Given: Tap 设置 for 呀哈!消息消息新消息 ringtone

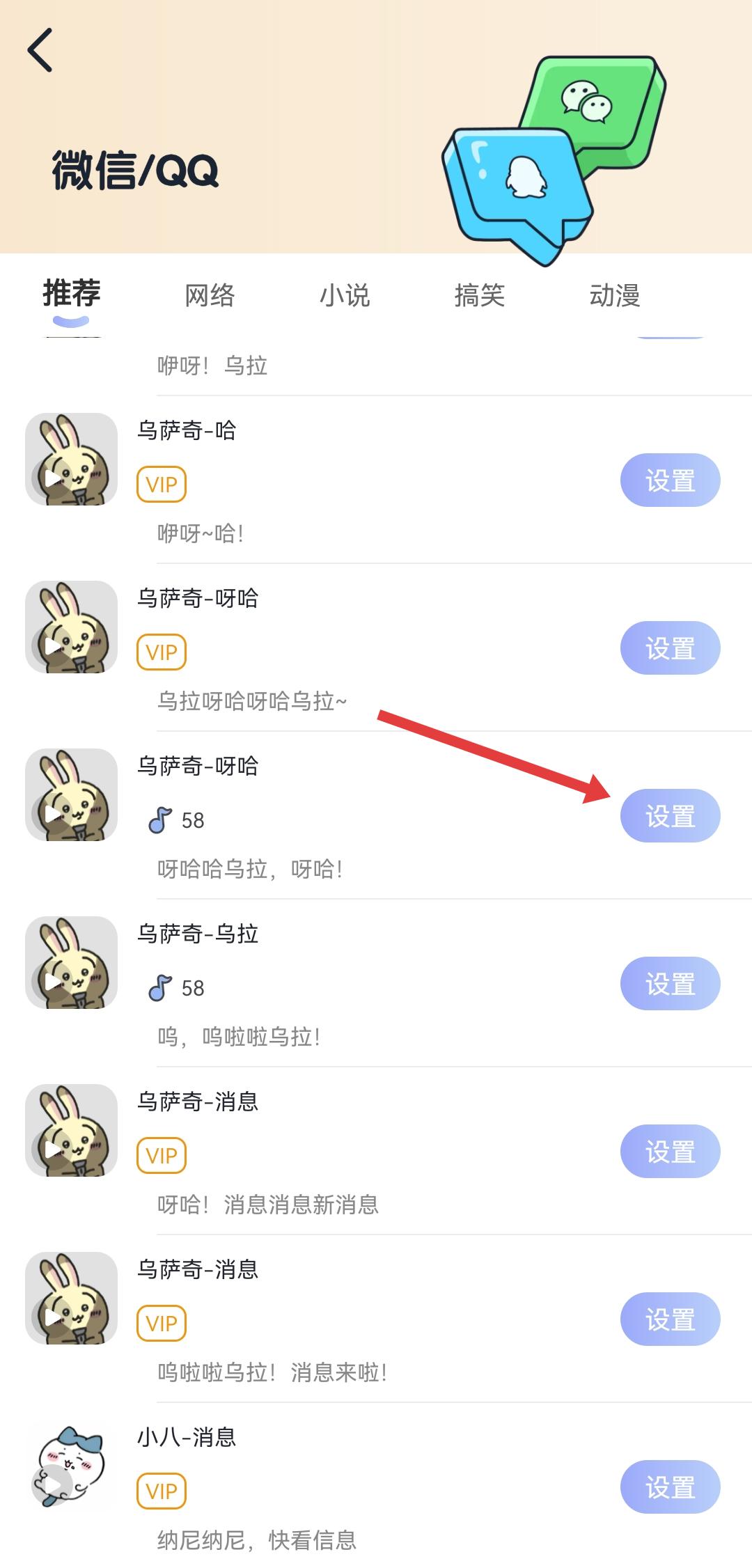Looking at the screenshot, I should [x=670, y=1152].
